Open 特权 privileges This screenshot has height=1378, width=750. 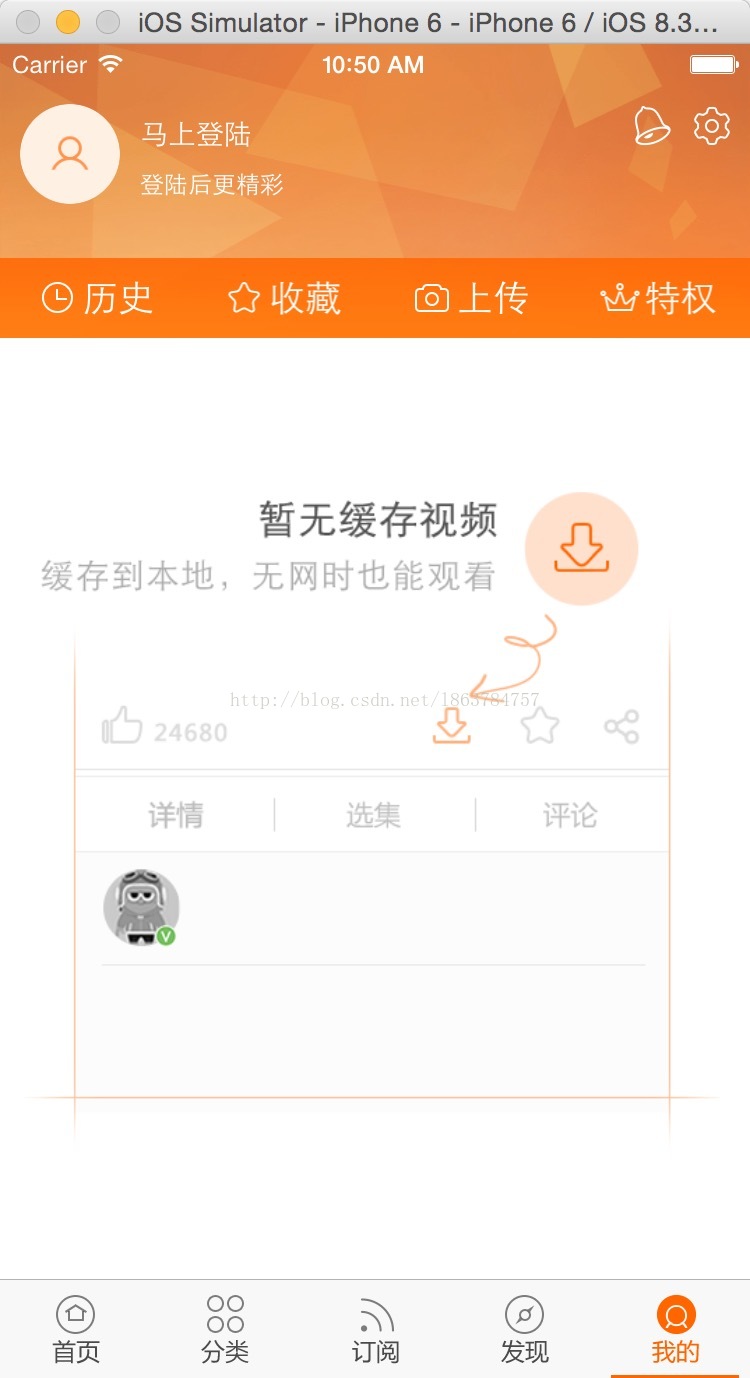click(x=658, y=298)
